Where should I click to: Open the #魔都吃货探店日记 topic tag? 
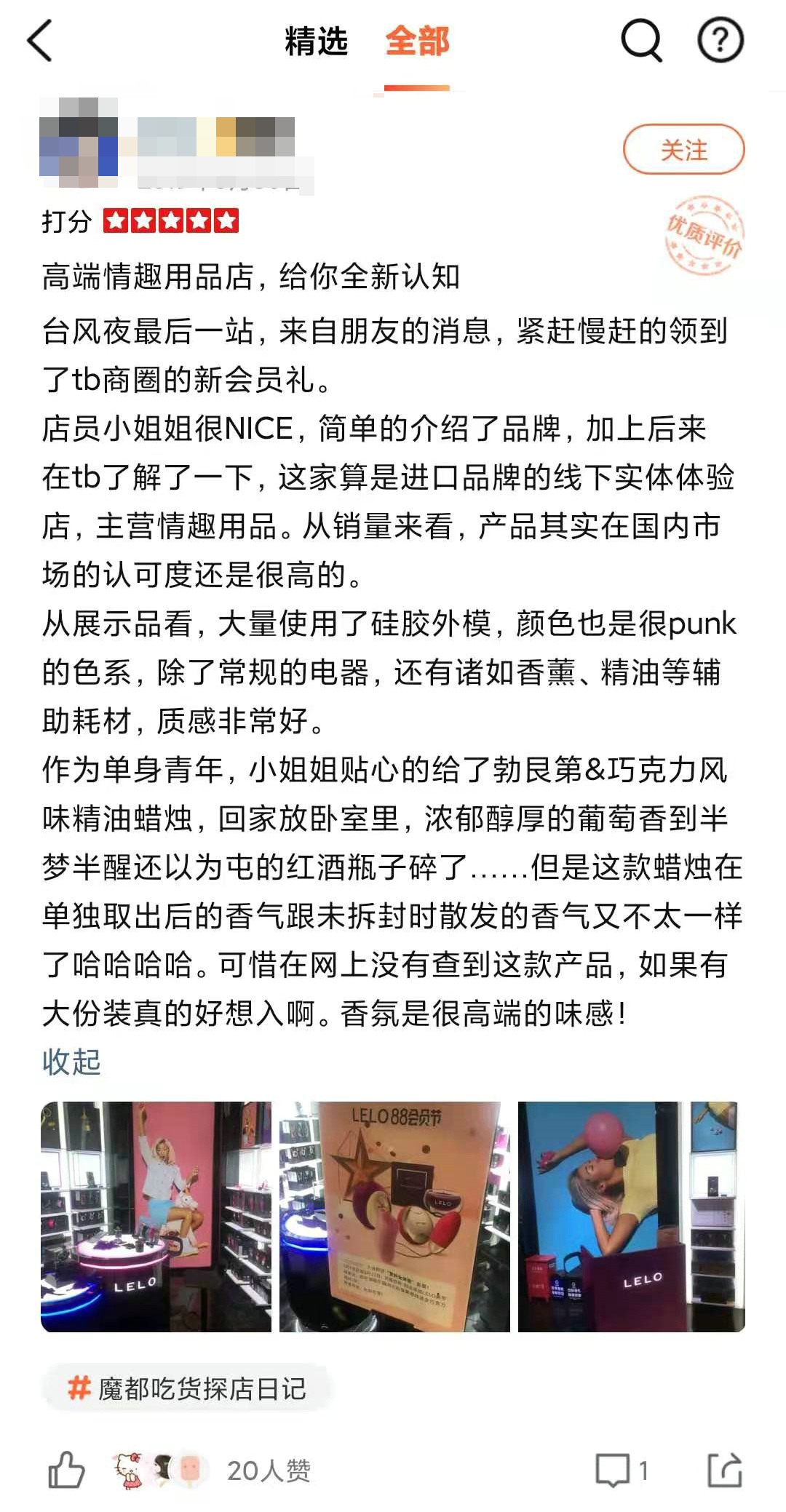point(188,1388)
